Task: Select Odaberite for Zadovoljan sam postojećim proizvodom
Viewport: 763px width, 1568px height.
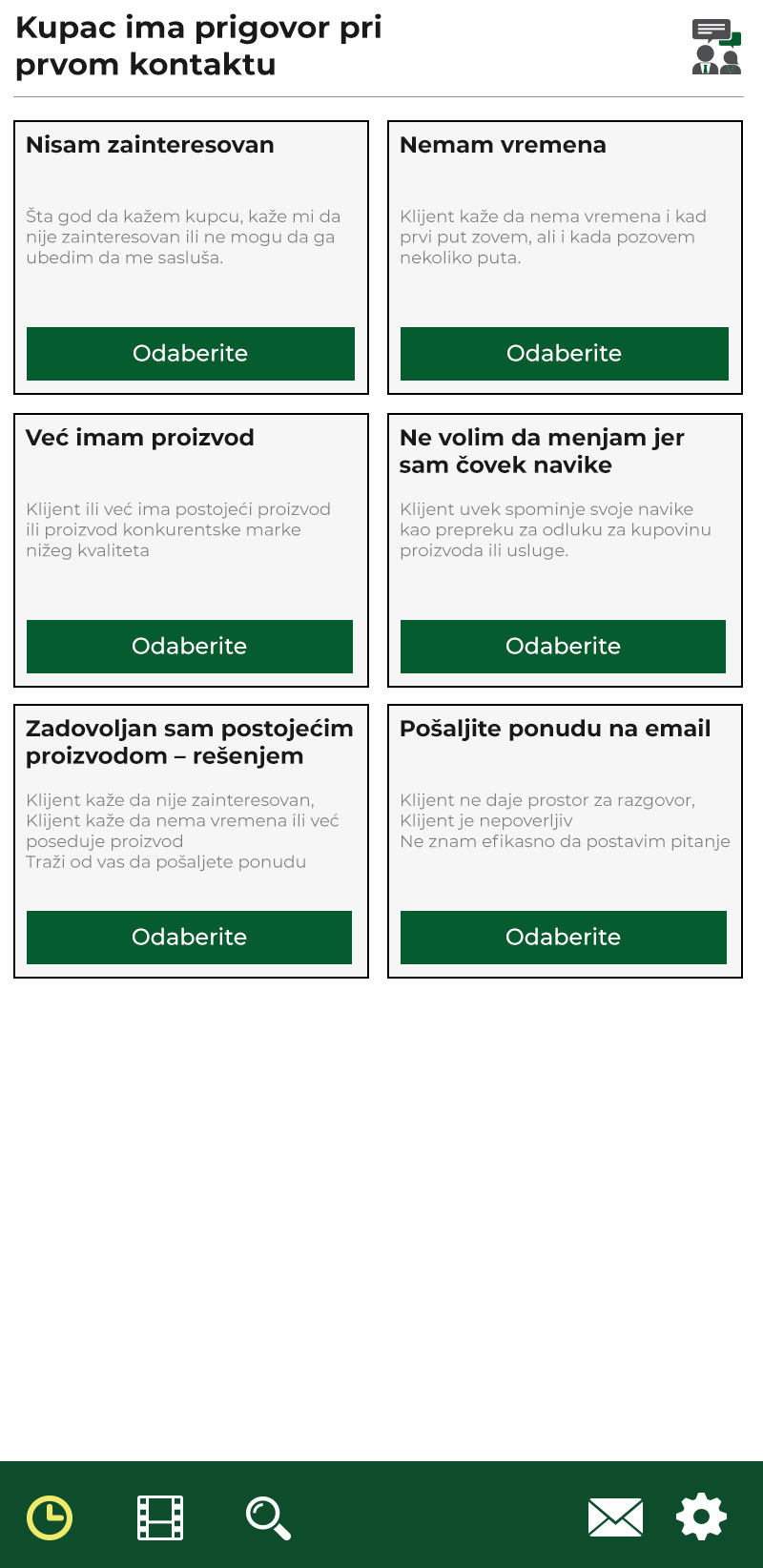Action: pyautogui.click(x=189, y=938)
